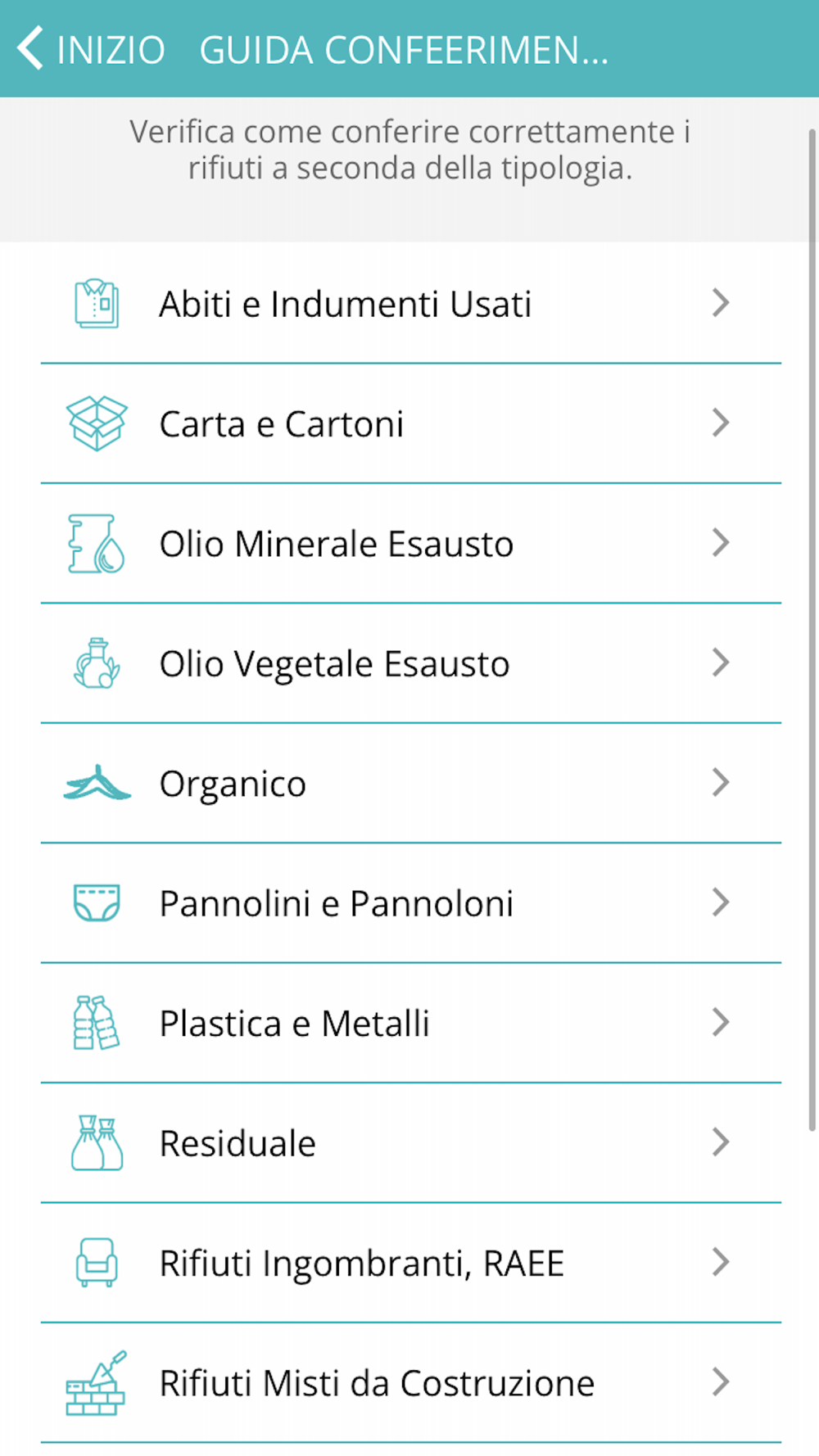Open Abiti e Indumenti Usati guide
This screenshot has width=819, height=1456.
tap(409, 304)
